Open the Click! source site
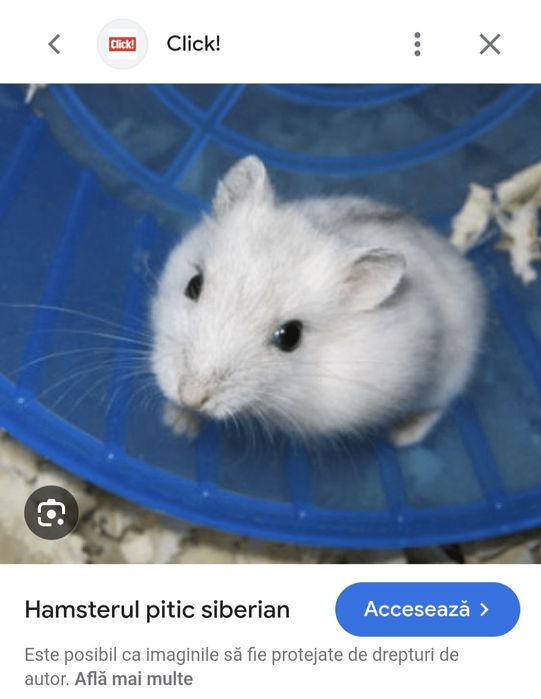Viewport: 541px width, 699px height. click(193, 44)
